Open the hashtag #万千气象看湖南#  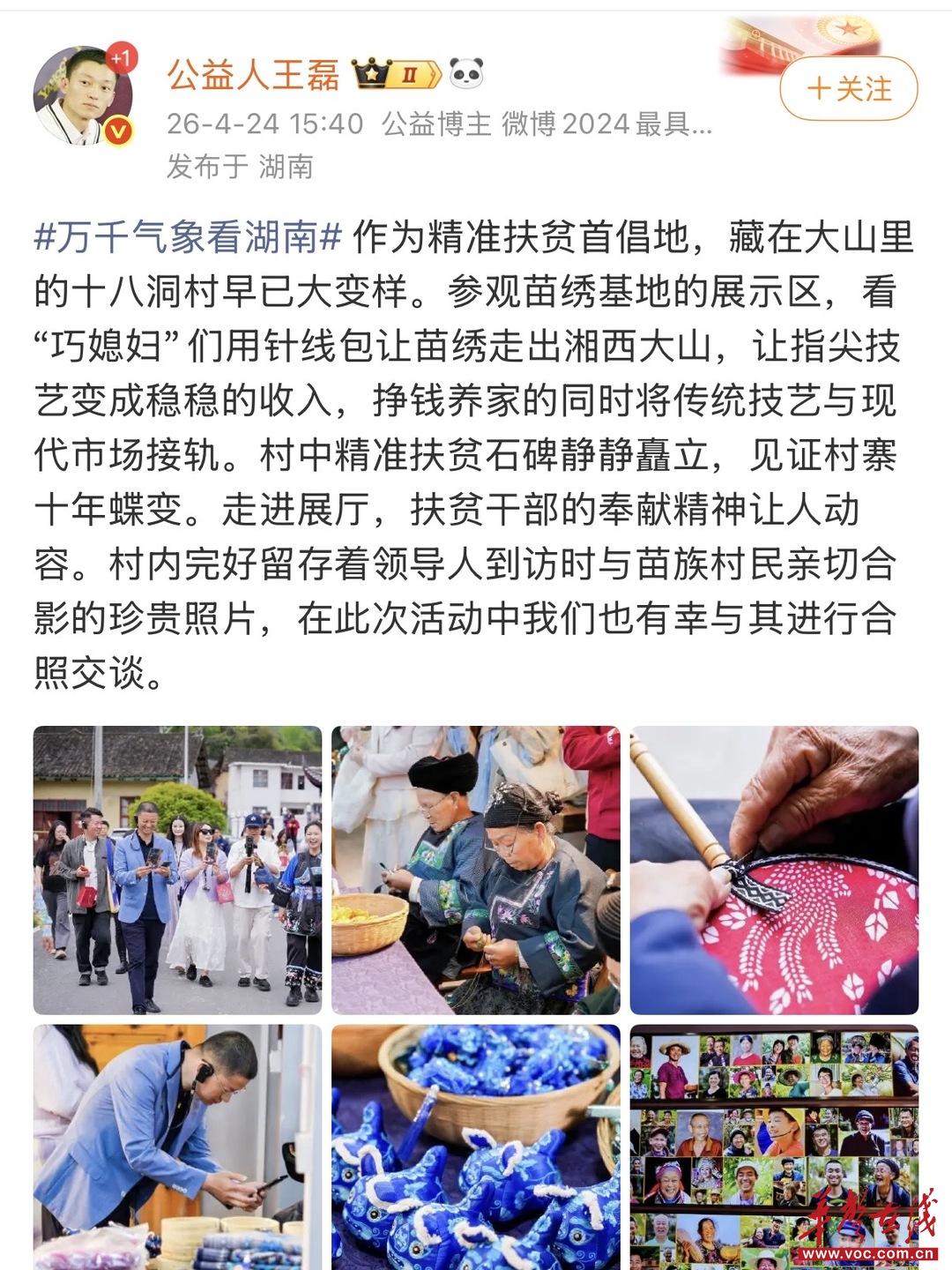coord(188,237)
